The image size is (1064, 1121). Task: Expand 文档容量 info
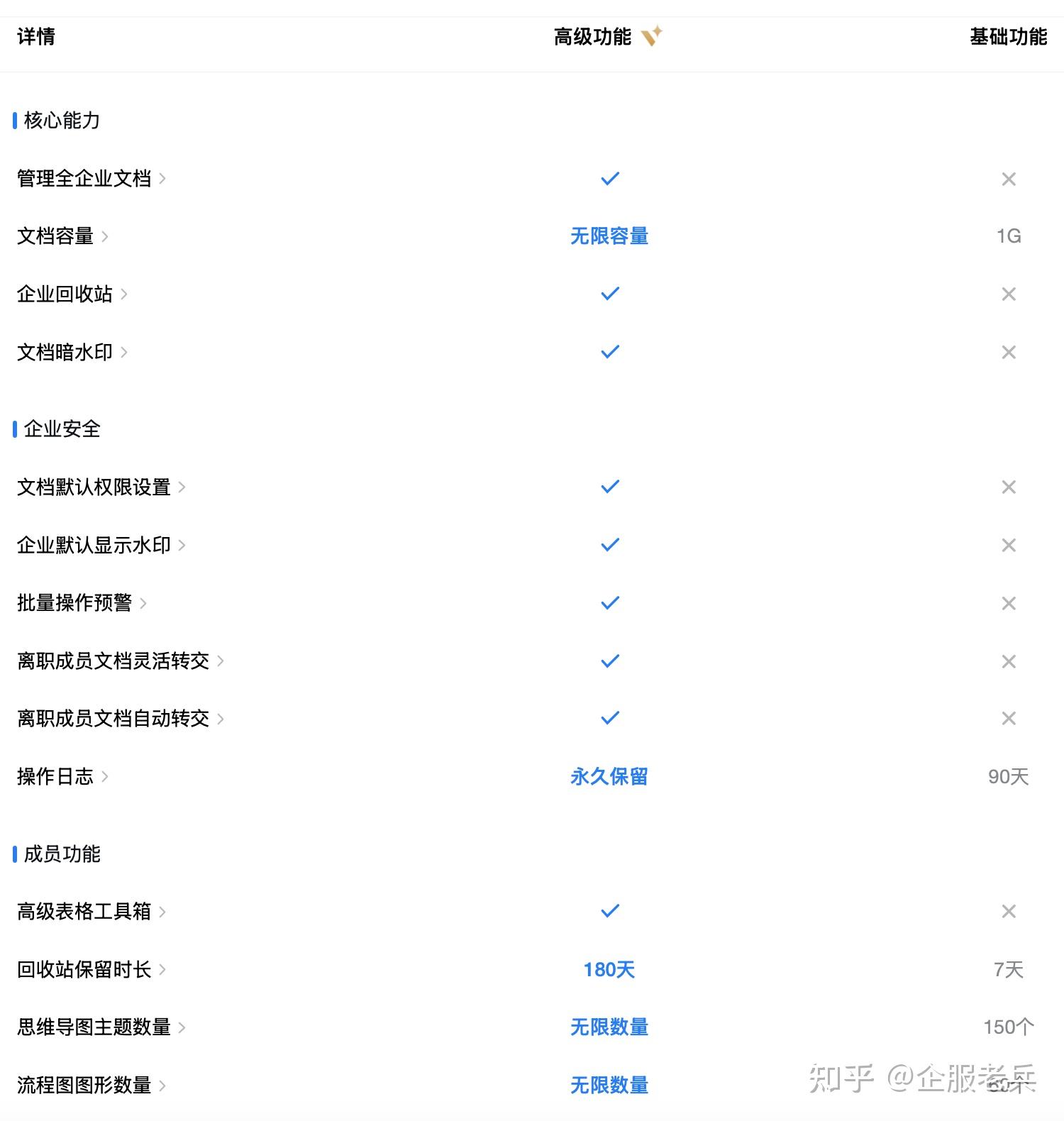[x=62, y=236]
